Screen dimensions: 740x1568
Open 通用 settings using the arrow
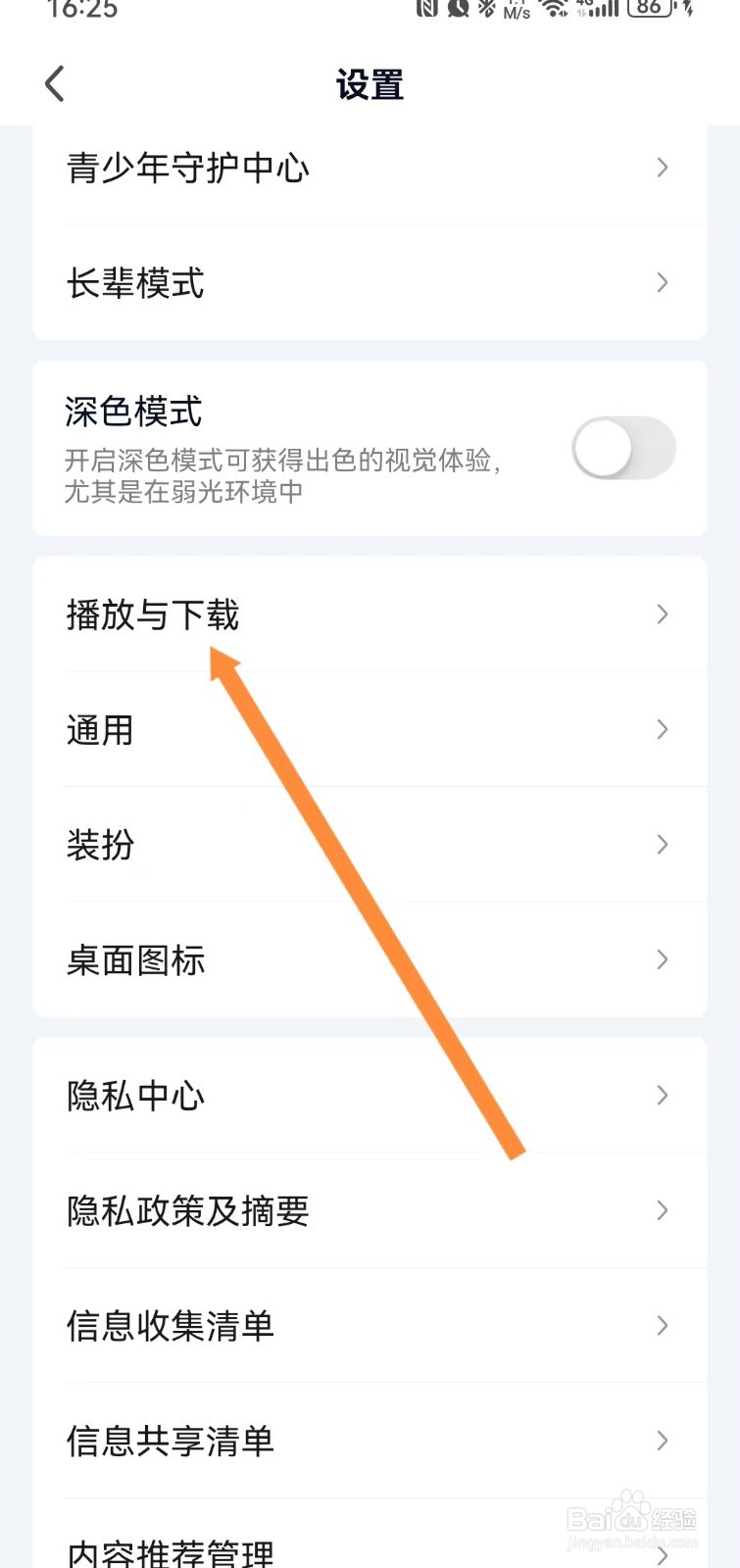(x=662, y=730)
